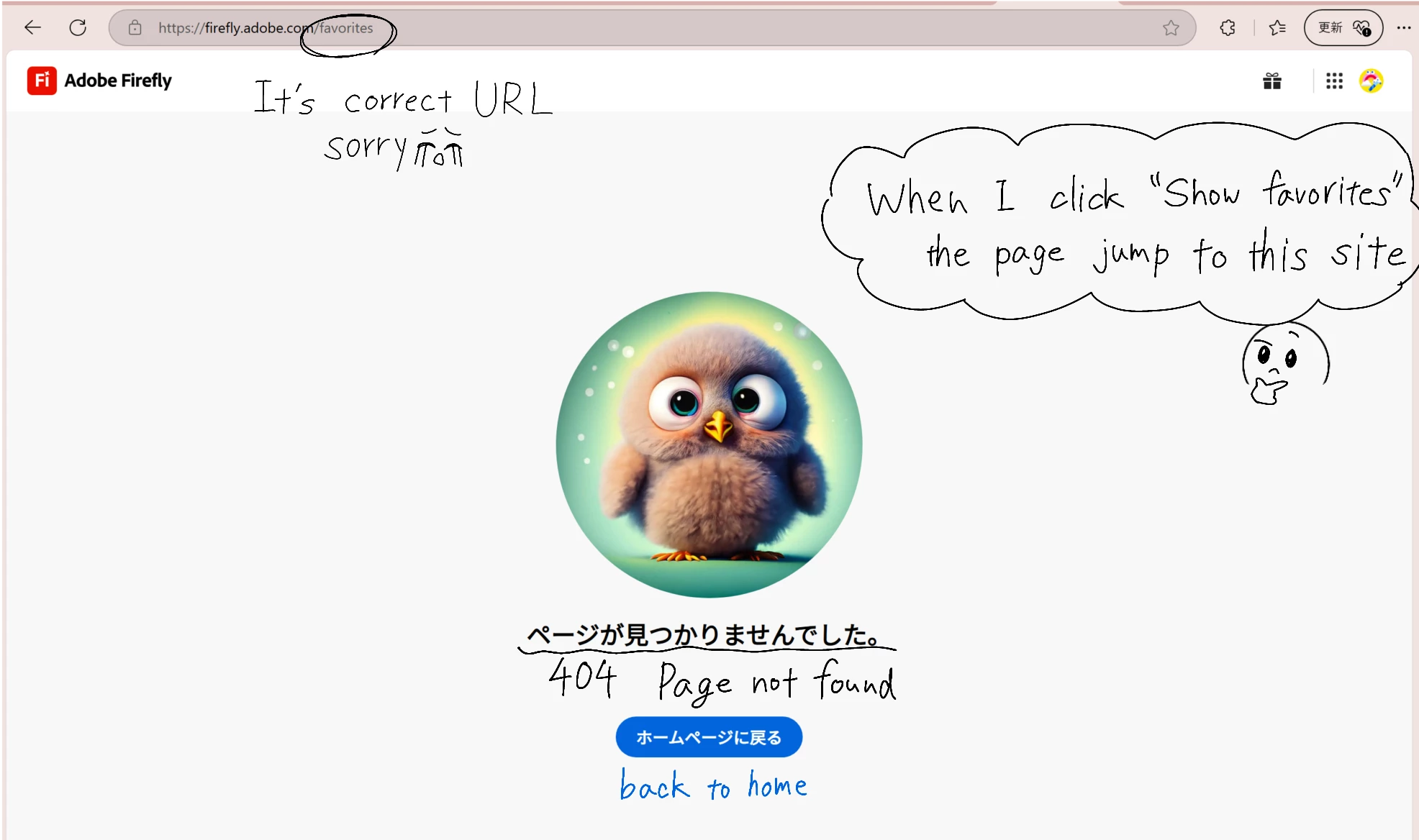Bookmark this page with the star icon
Screen dimensions: 1419x840
(1171, 28)
